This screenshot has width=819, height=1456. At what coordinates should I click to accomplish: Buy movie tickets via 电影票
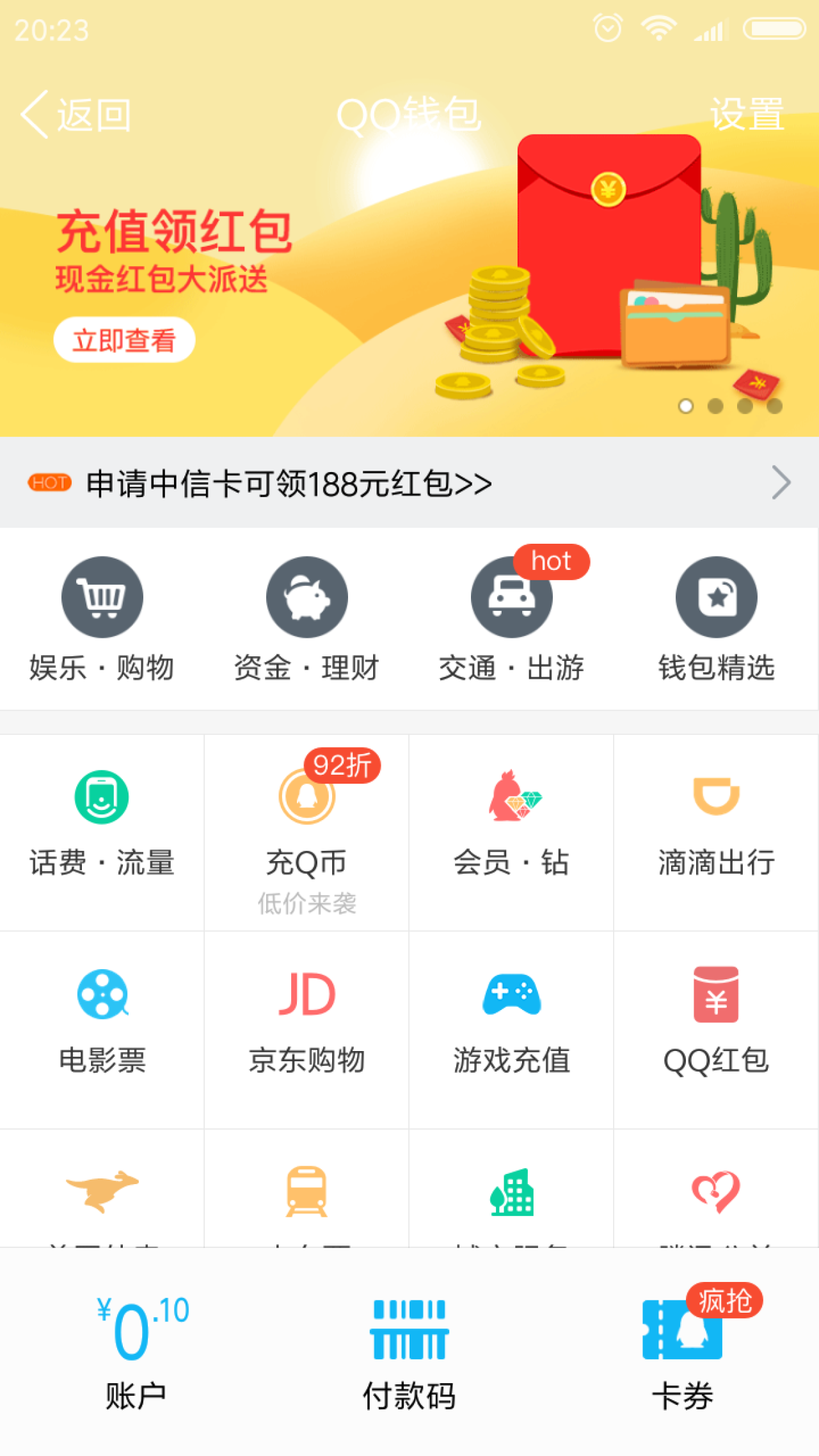tap(102, 1027)
